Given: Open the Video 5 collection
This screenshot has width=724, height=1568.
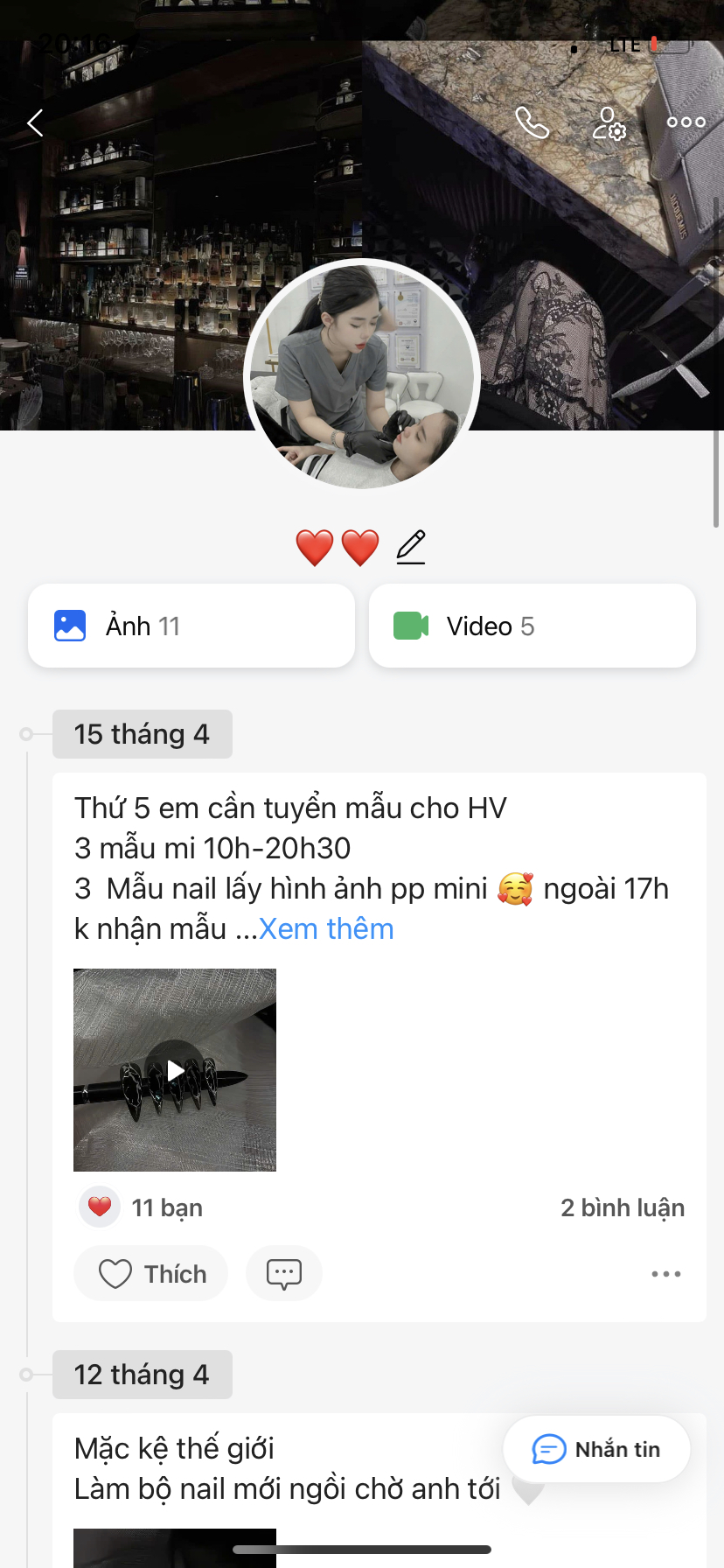Looking at the screenshot, I should (532, 626).
